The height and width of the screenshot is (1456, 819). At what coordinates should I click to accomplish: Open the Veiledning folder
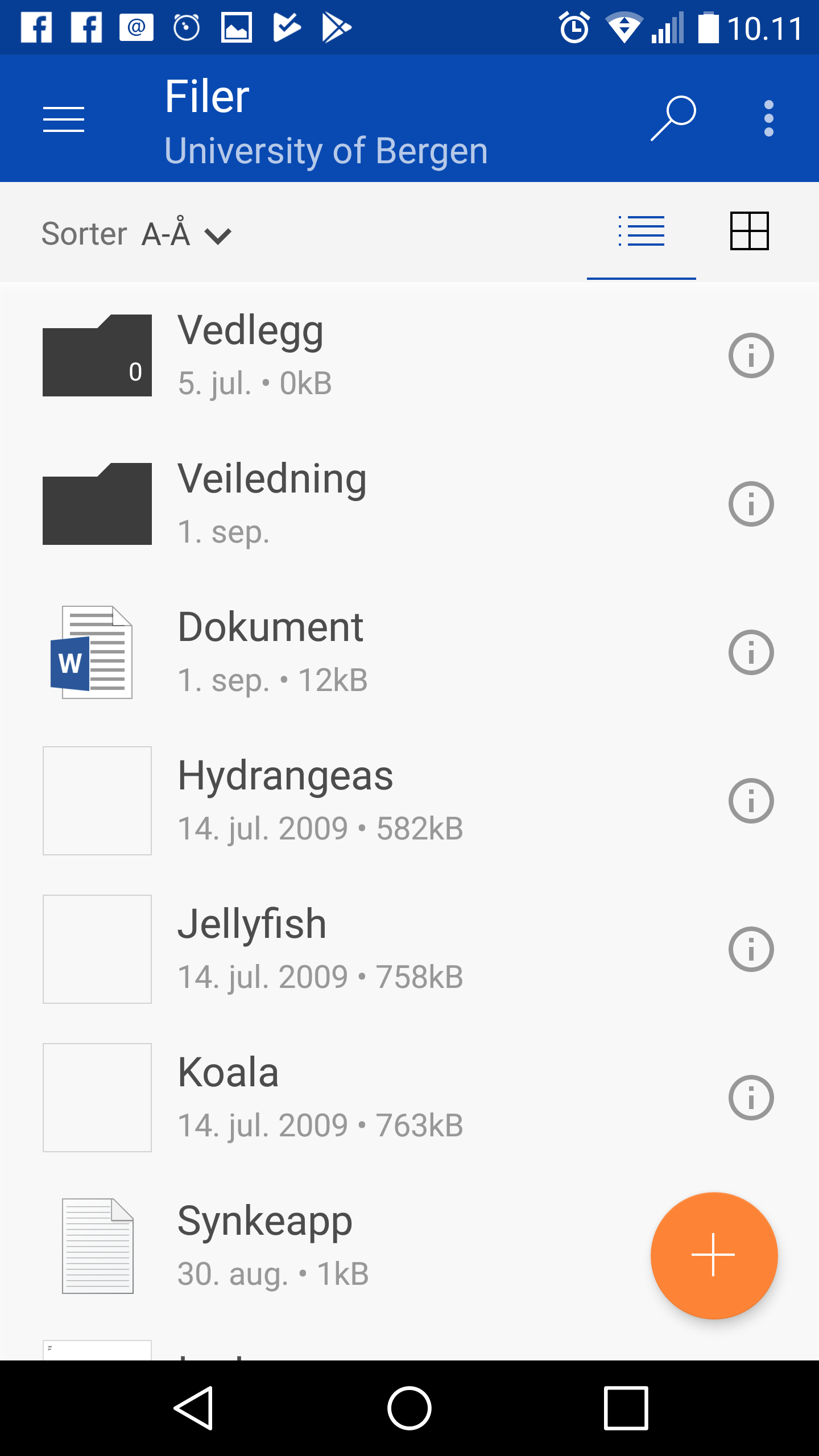pos(272,503)
